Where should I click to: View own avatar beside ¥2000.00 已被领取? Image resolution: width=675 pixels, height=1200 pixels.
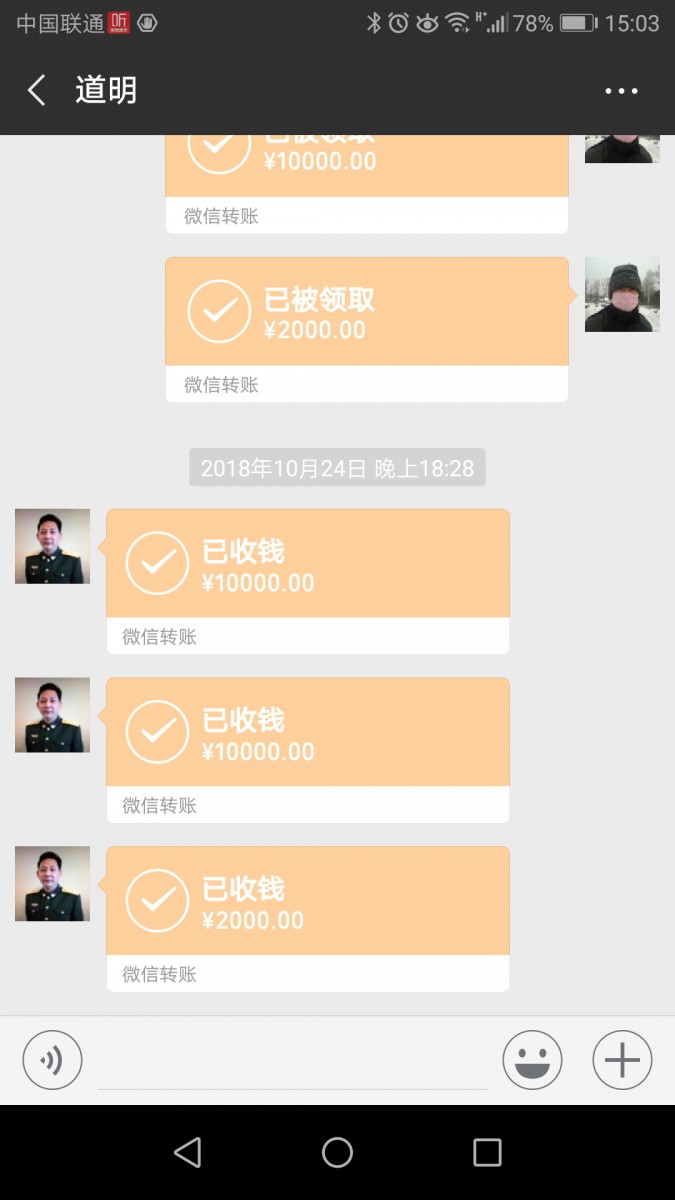tap(622, 295)
